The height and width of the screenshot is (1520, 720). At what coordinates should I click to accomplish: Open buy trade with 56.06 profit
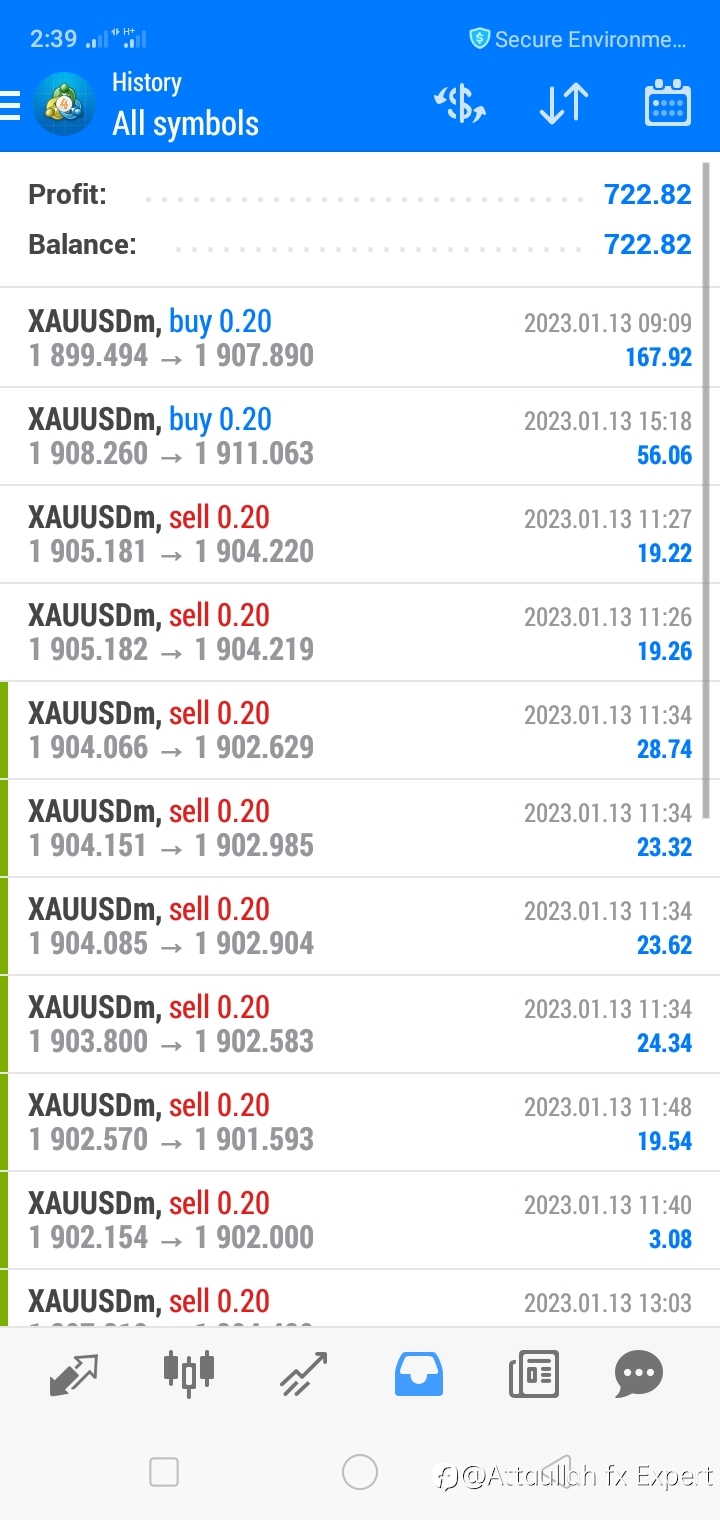[360, 436]
